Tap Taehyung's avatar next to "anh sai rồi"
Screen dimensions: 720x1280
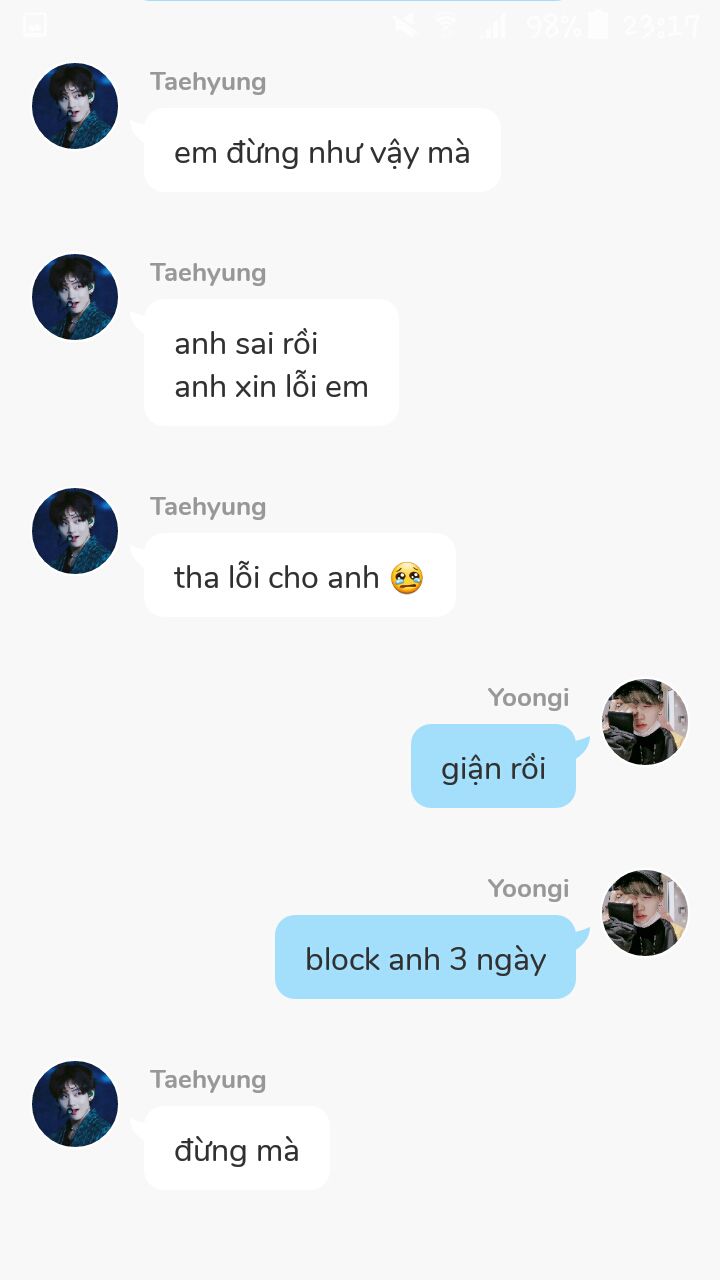click(75, 297)
